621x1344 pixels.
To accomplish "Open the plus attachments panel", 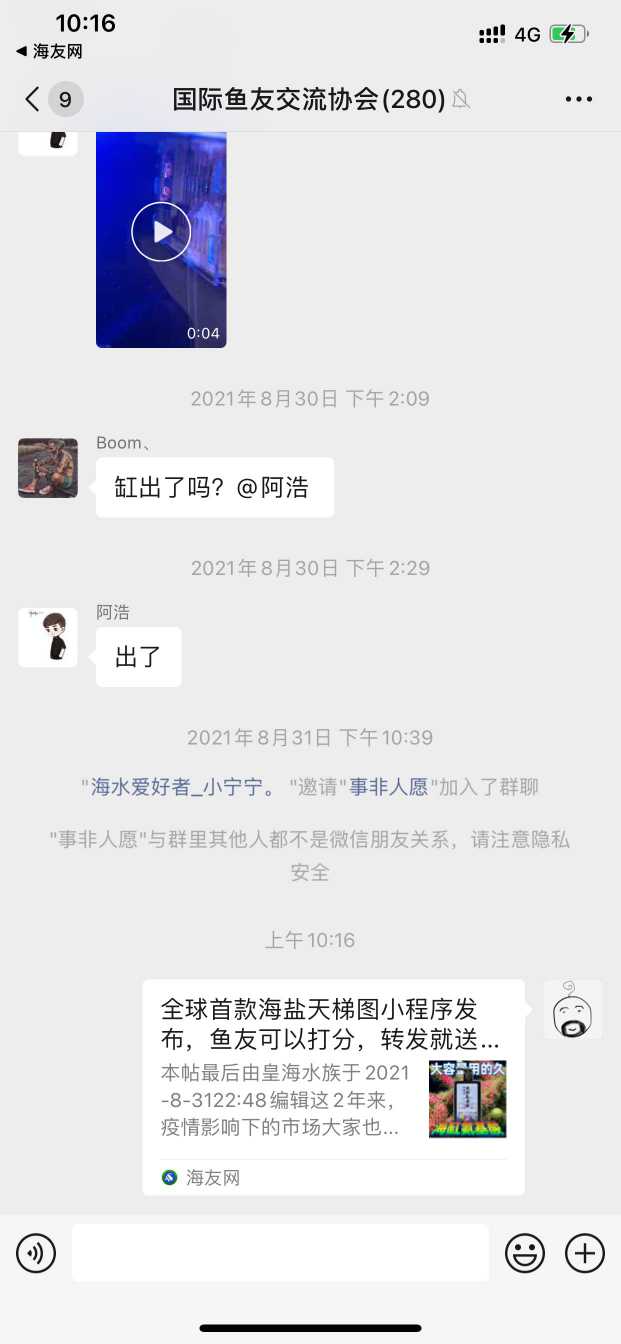I will pyautogui.click(x=585, y=1253).
